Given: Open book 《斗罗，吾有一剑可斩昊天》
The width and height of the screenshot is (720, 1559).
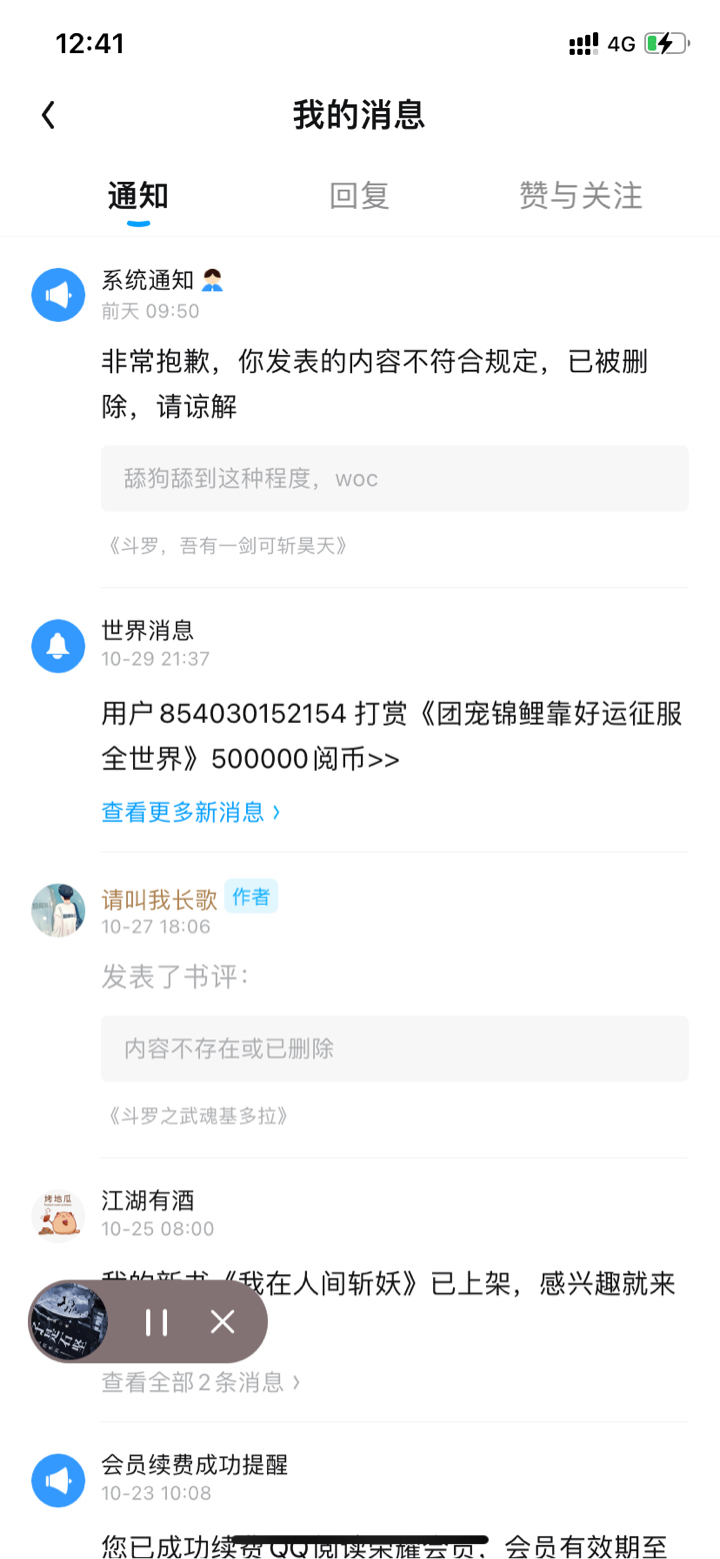Looking at the screenshot, I should 228,546.
